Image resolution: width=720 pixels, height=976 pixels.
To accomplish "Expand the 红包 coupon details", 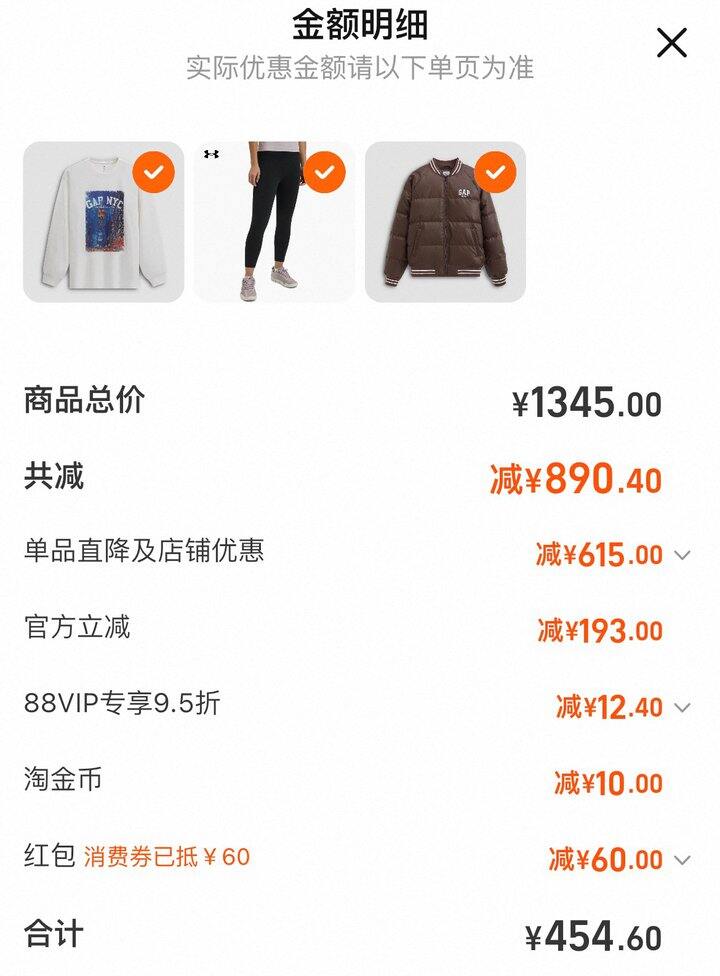I will [683, 860].
